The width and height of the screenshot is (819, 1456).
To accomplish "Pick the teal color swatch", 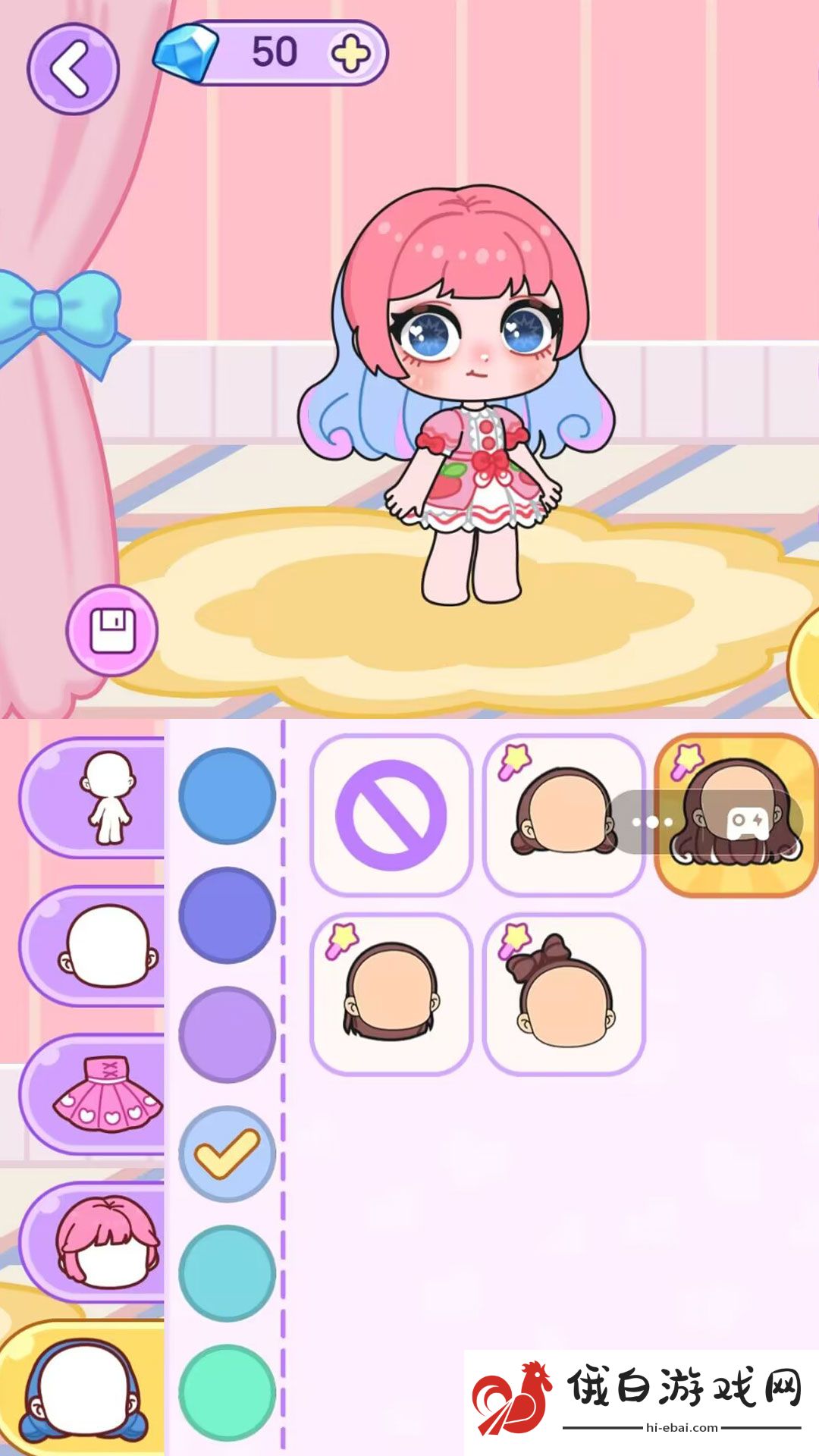I will (227, 1273).
